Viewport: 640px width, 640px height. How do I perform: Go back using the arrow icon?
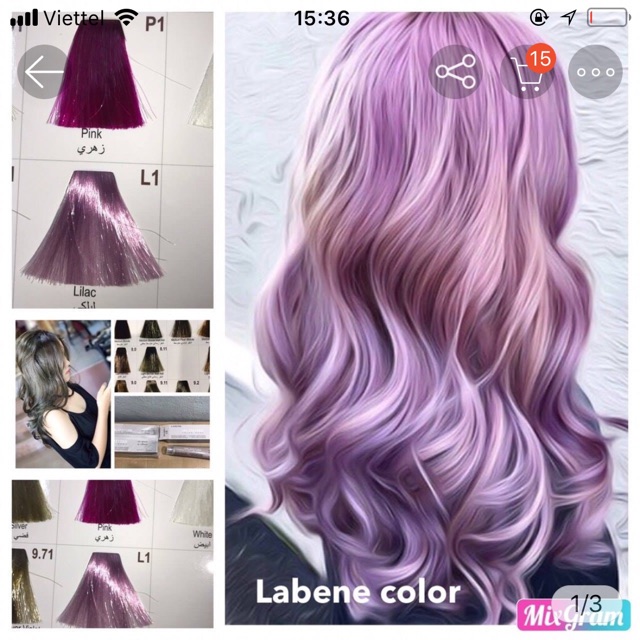point(45,72)
